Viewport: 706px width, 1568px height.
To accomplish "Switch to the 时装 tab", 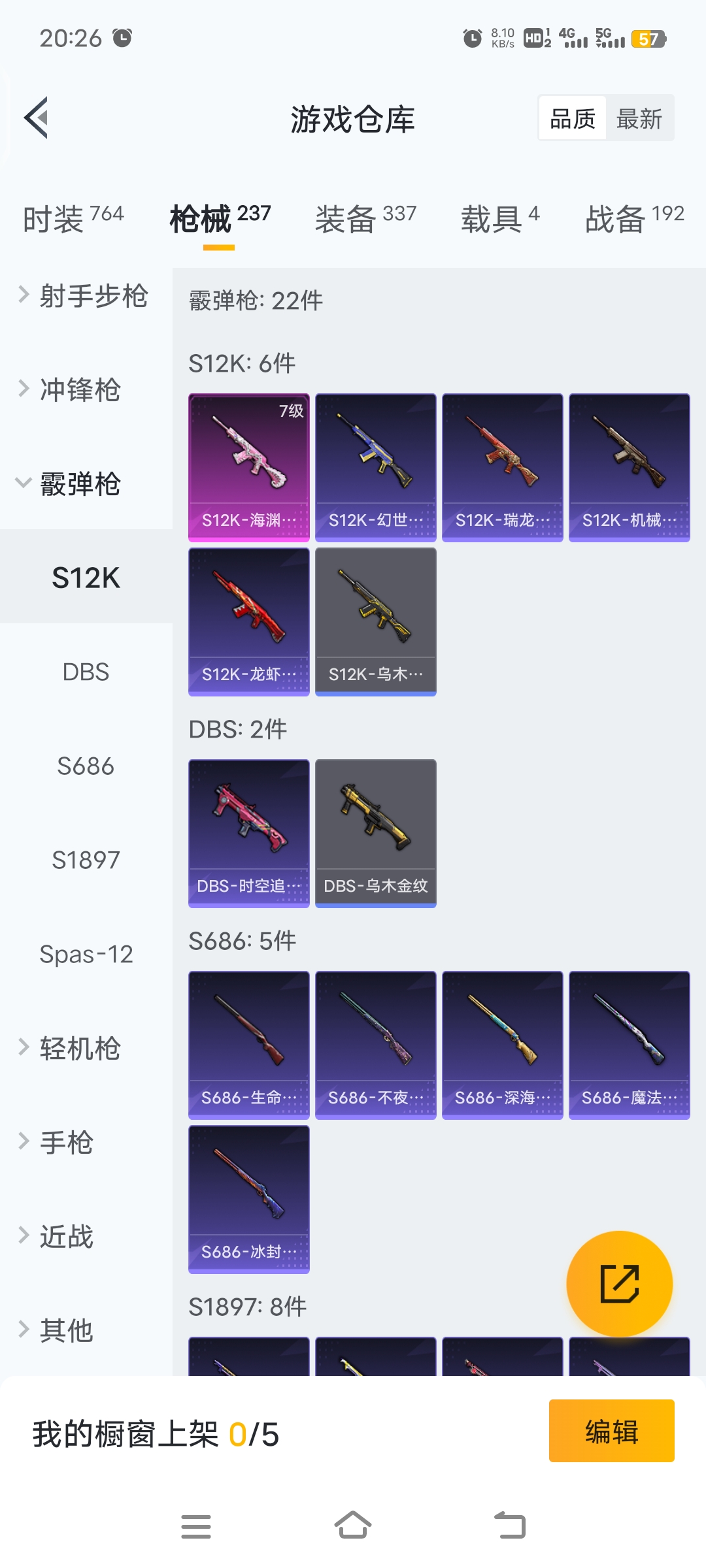I will click(73, 218).
